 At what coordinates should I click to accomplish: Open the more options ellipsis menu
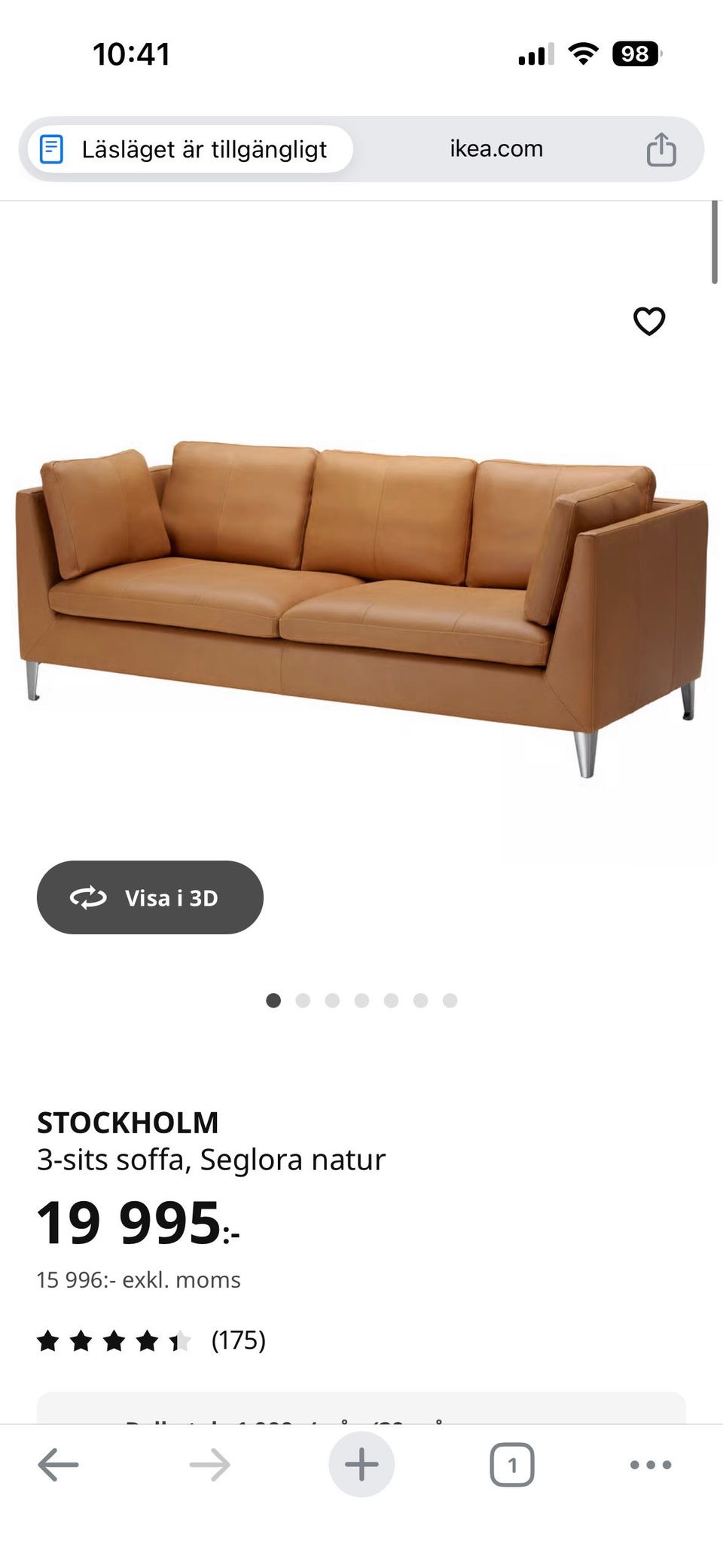point(649,1465)
